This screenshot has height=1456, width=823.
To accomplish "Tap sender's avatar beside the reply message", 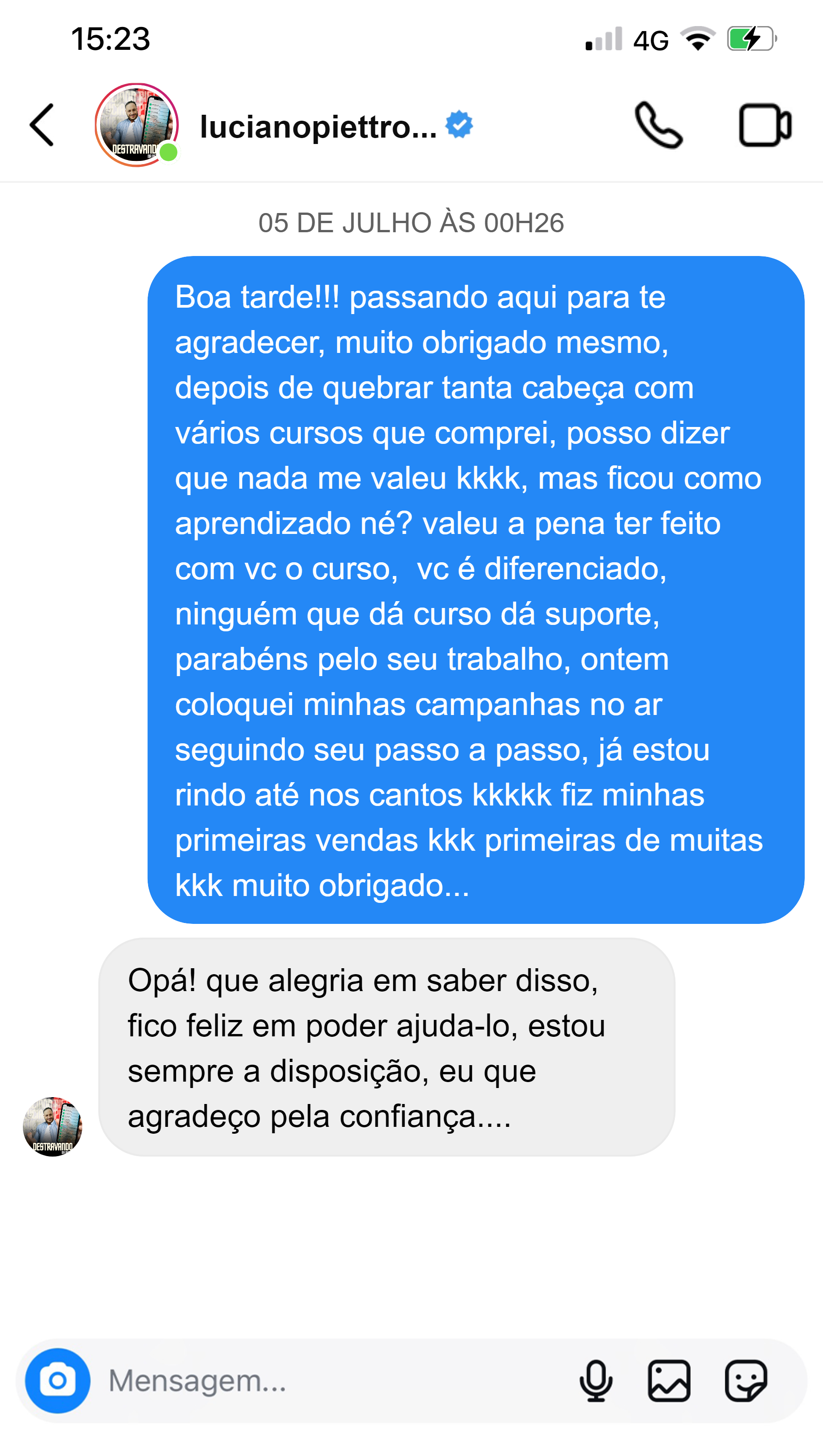I will point(53,1126).
